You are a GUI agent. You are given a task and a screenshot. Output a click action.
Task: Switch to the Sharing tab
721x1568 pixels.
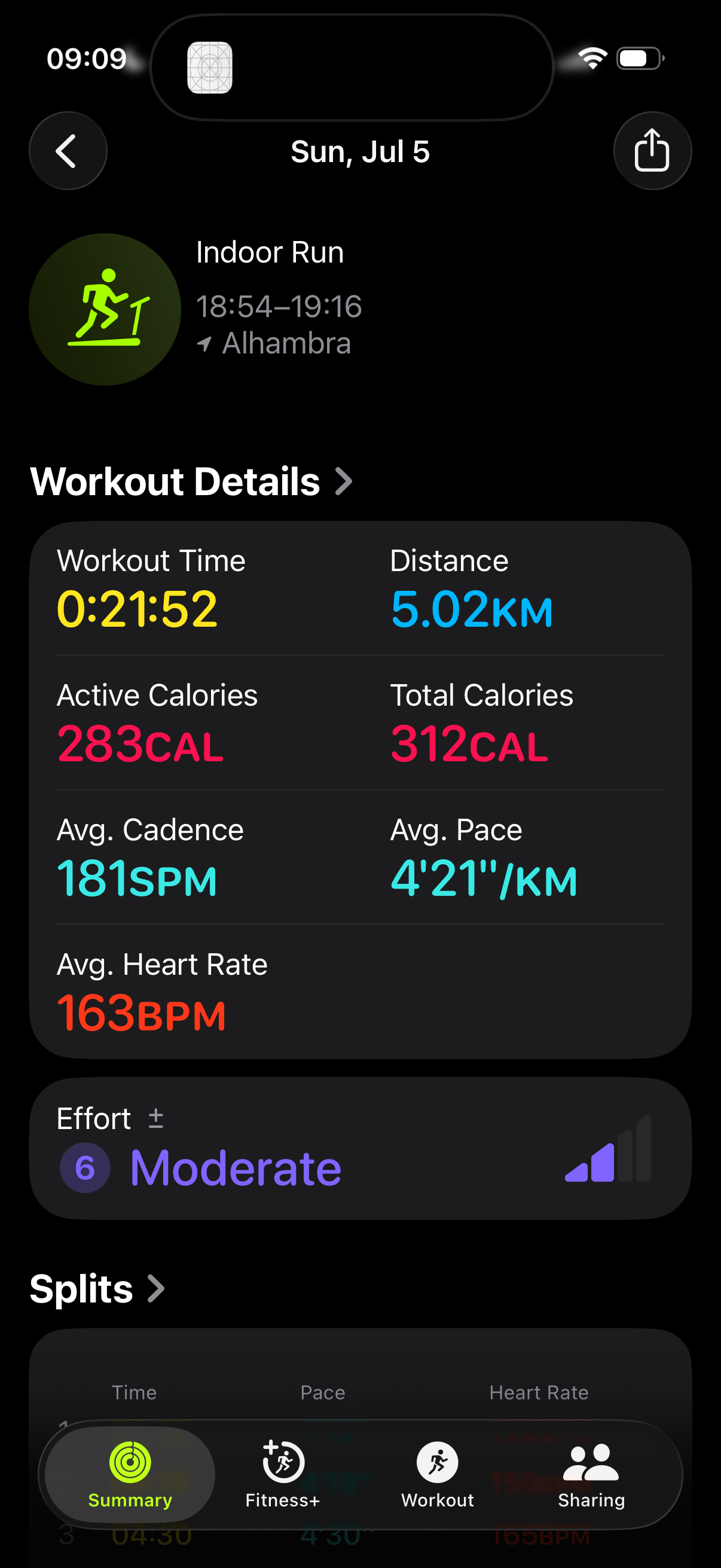coord(591,1475)
